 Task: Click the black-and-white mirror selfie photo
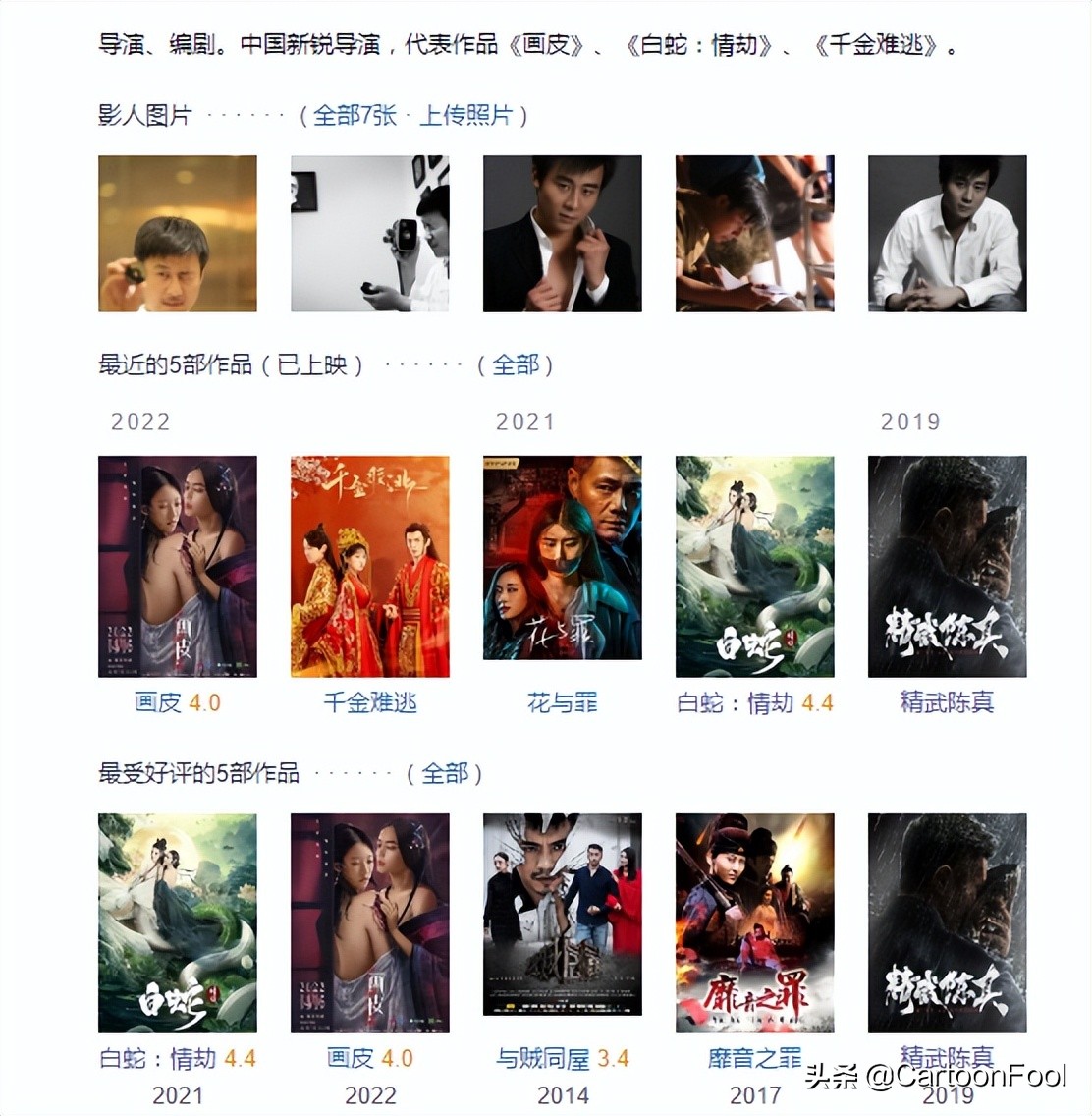point(369,233)
